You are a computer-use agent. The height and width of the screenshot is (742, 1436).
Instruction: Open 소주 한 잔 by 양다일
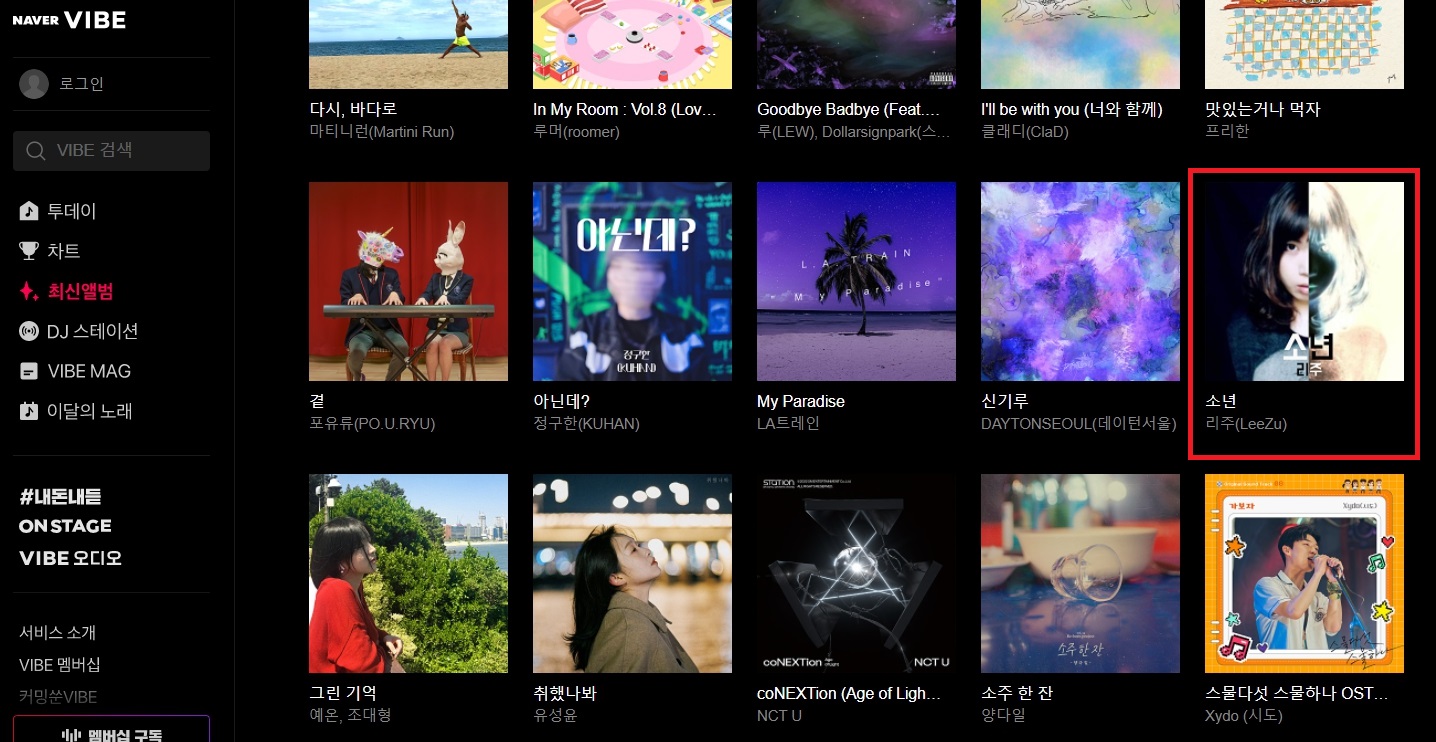tap(1080, 573)
